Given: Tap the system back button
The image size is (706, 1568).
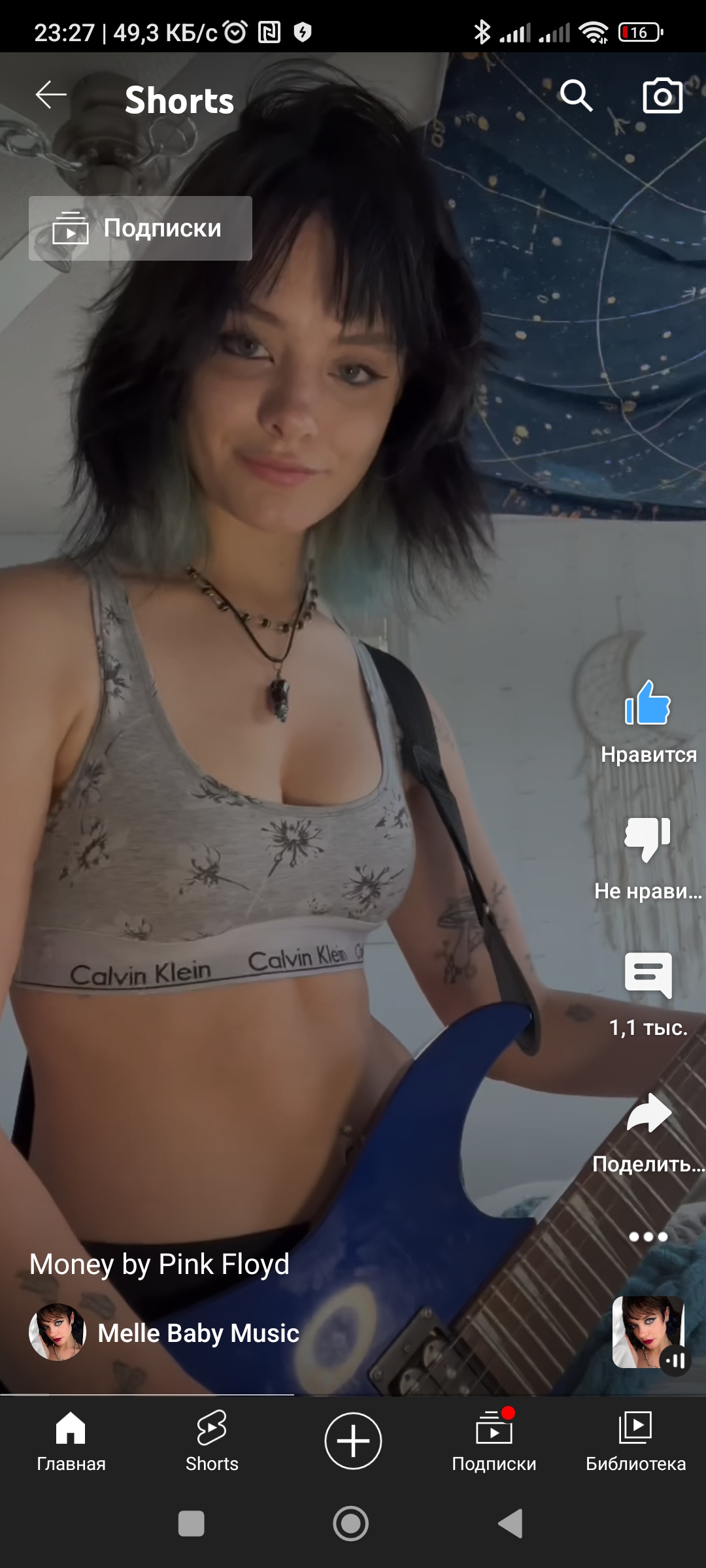Looking at the screenshot, I should 511,1524.
